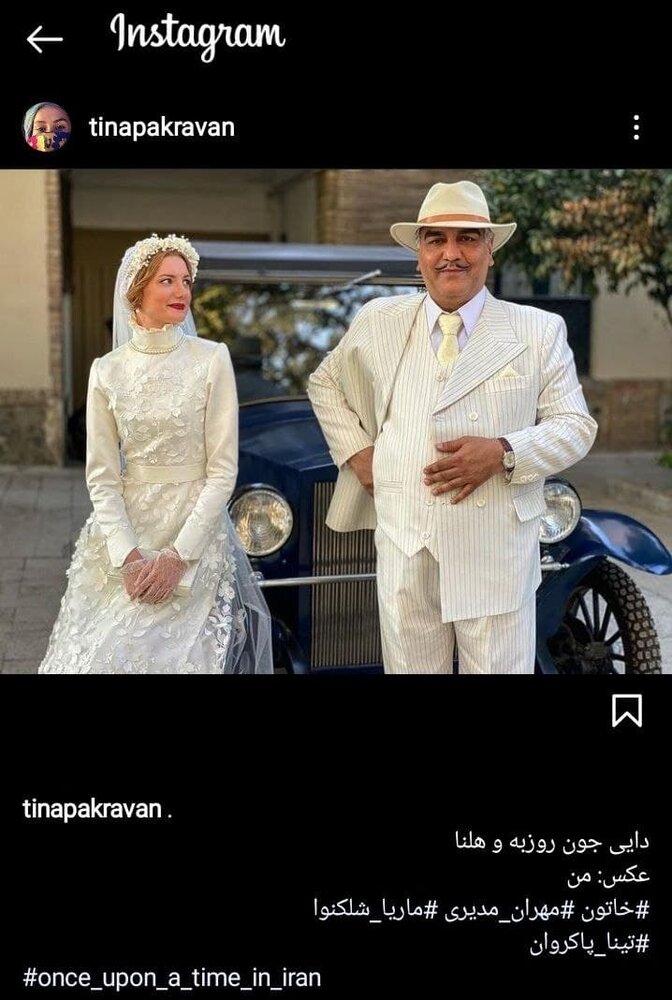Viewport: 672px width, 1000px height.
Task: Save this post with the bookmark icon
Action: point(626,711)
